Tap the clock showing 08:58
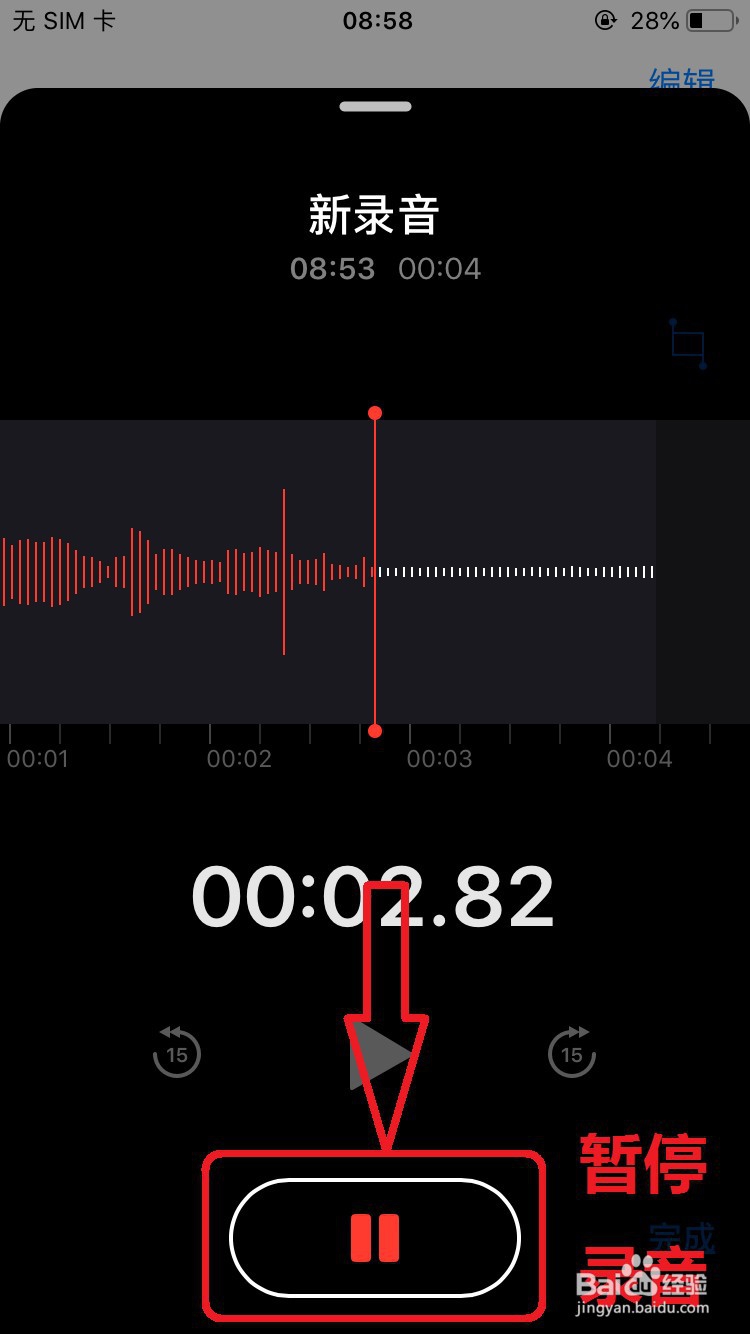Image resolution: width=750 pixels, height=1334 pixels. [379, 20]
